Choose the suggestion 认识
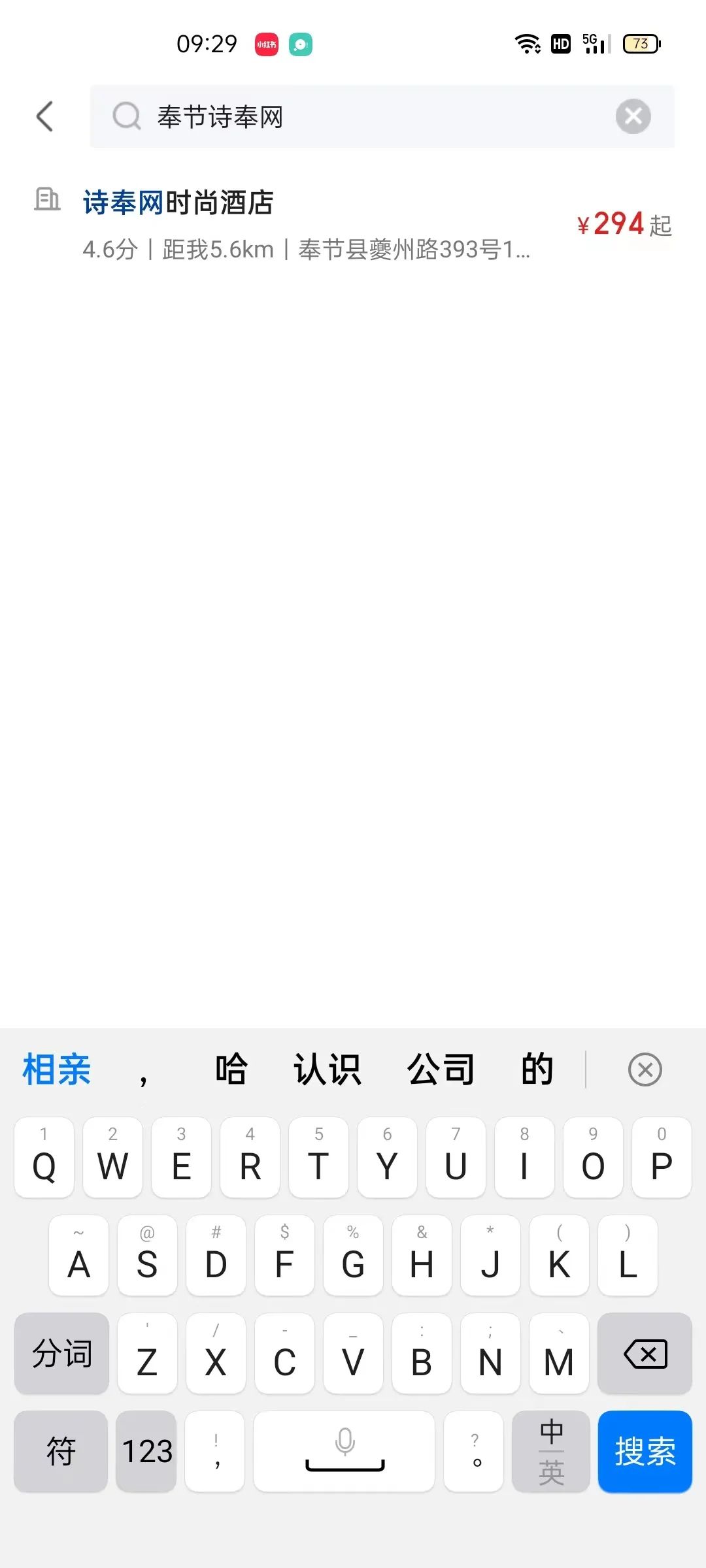Viewport: 706px width, 1568px height. click(327, 1070)
